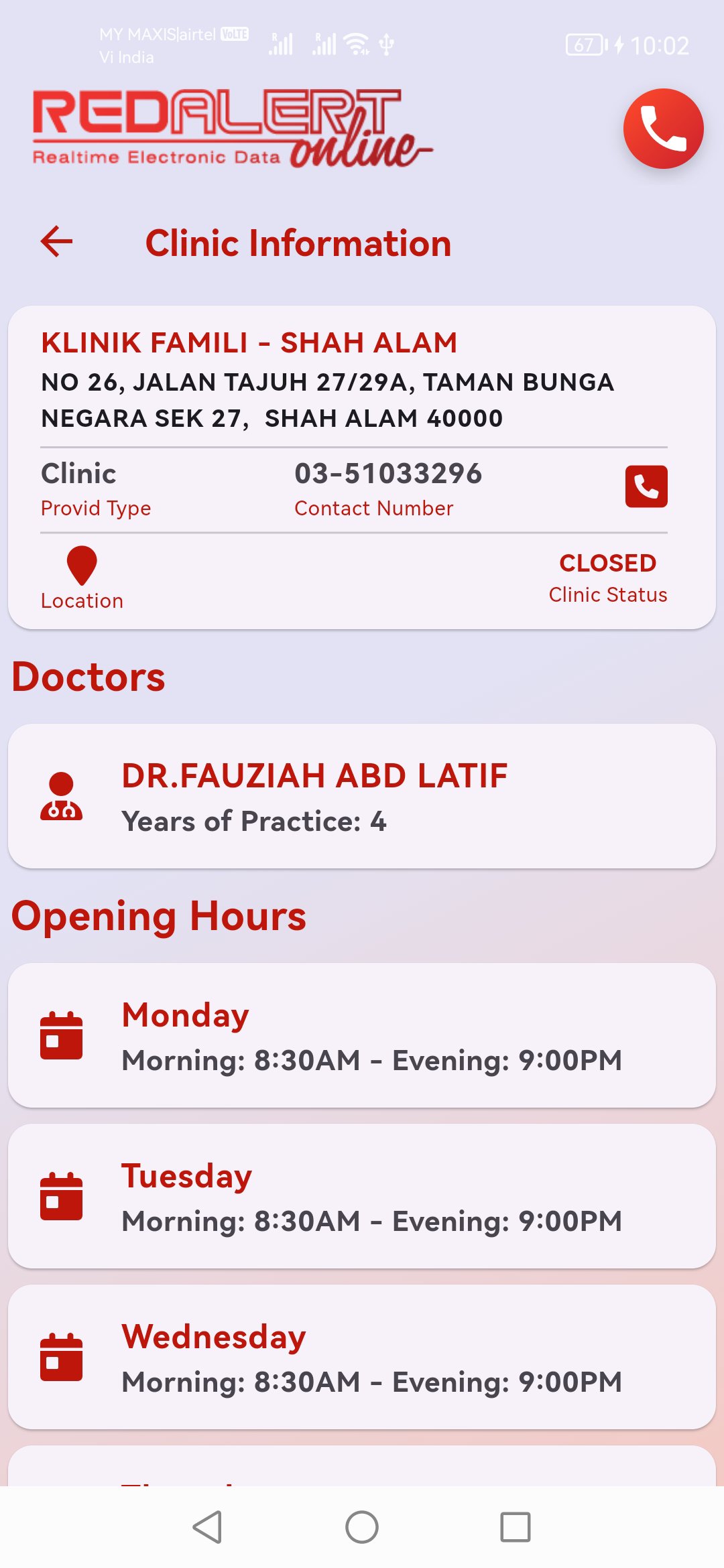Tap the calendar icon next to Monday
This screenshot has height=1568, width=724.
[61, 1038]
